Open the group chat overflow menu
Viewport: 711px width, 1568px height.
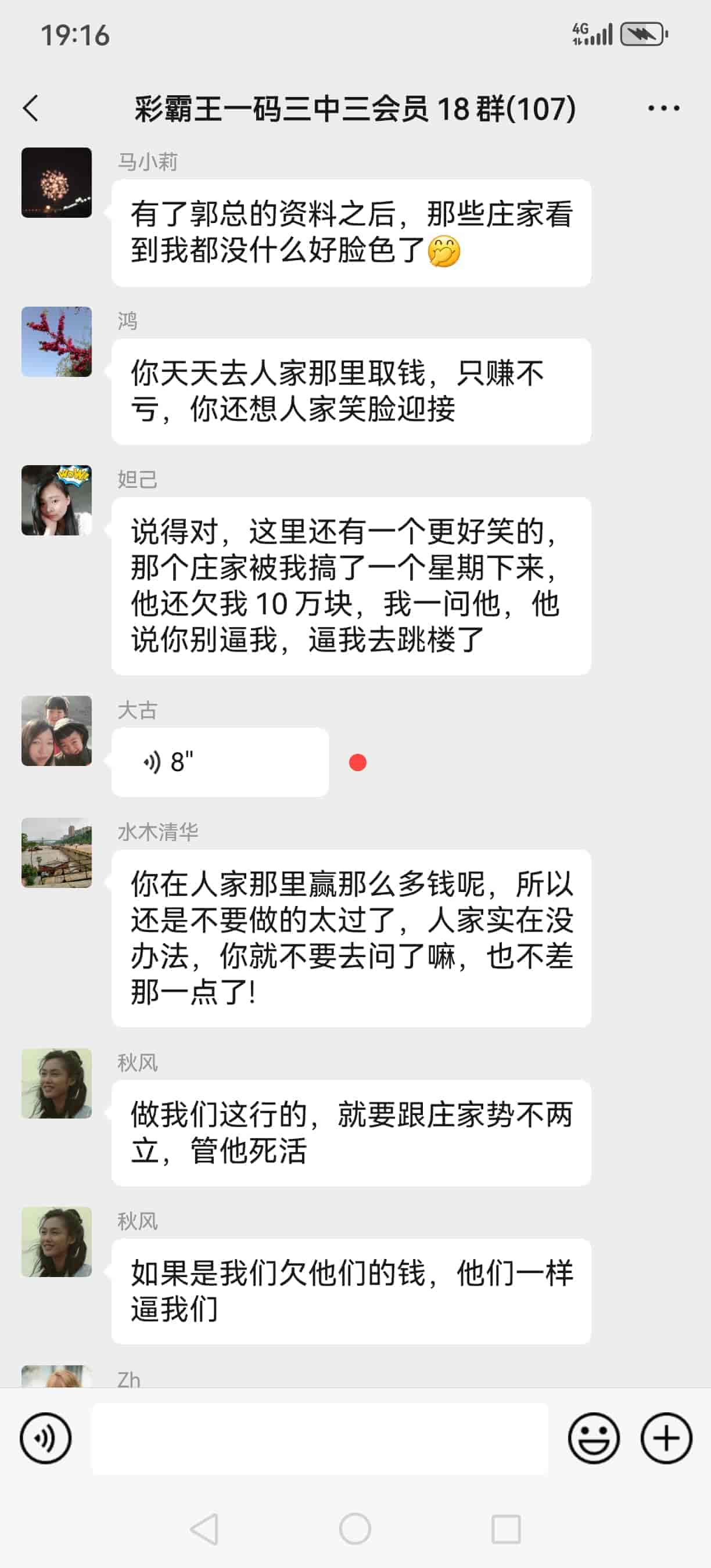(x=663, y=109)
